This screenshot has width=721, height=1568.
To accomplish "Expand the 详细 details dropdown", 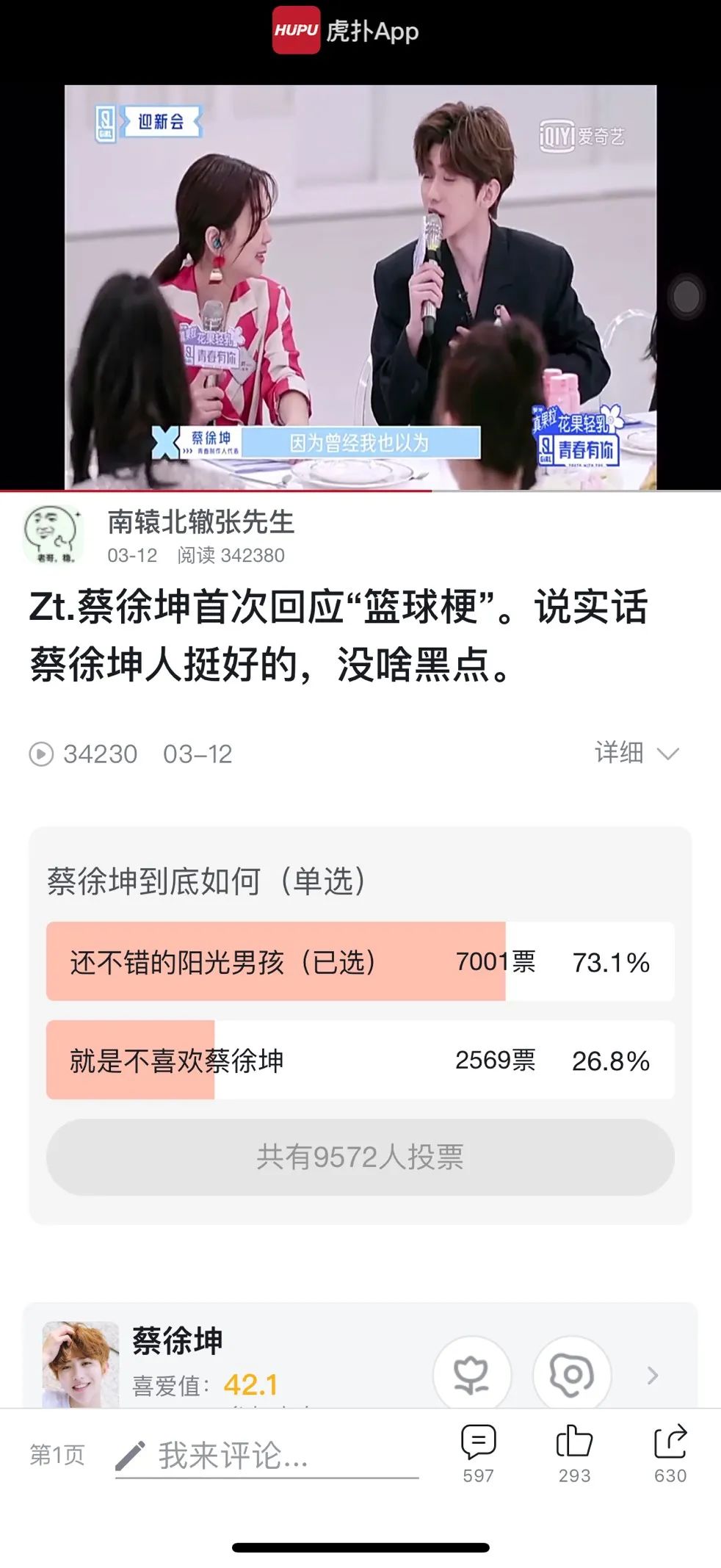I will (636, 753).
